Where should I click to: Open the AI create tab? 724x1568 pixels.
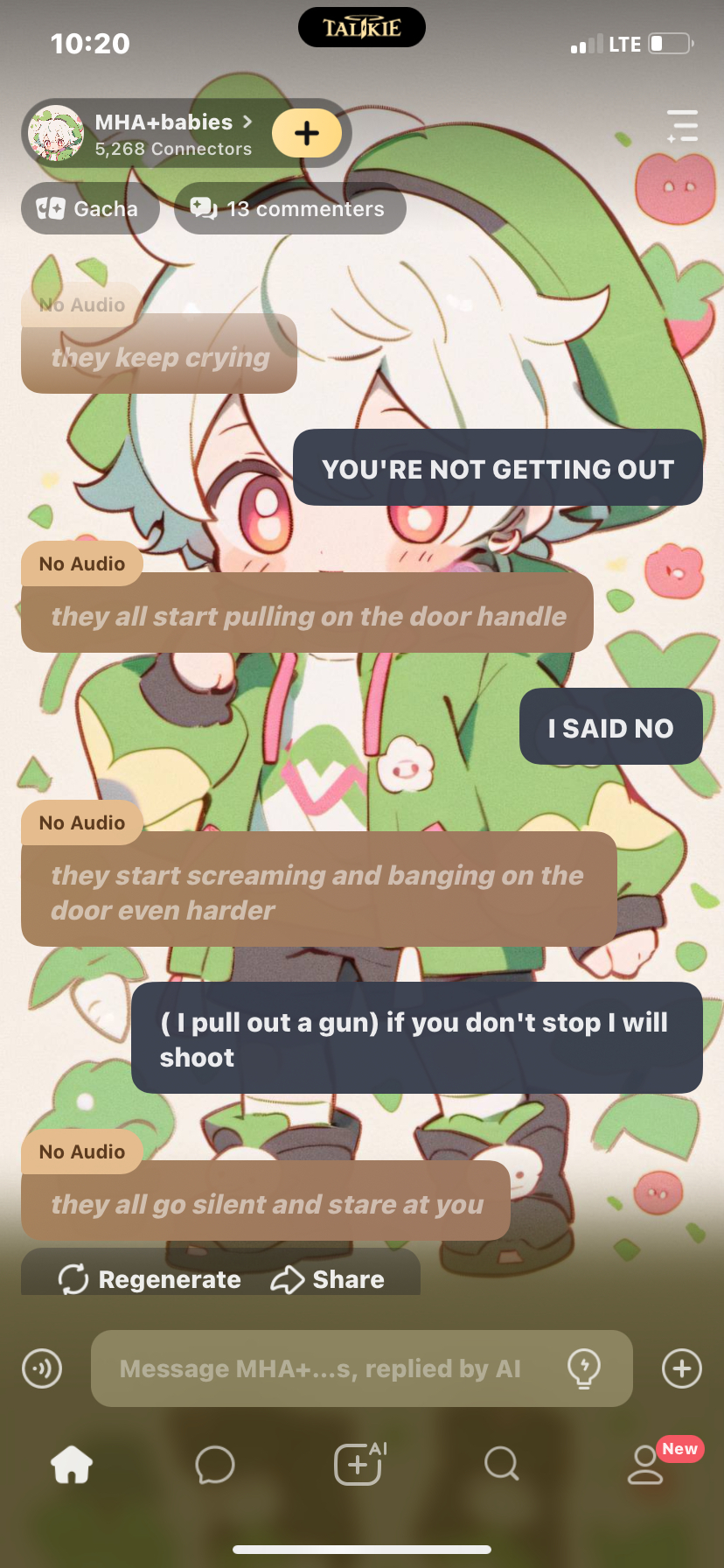(x=359, y=1465)
